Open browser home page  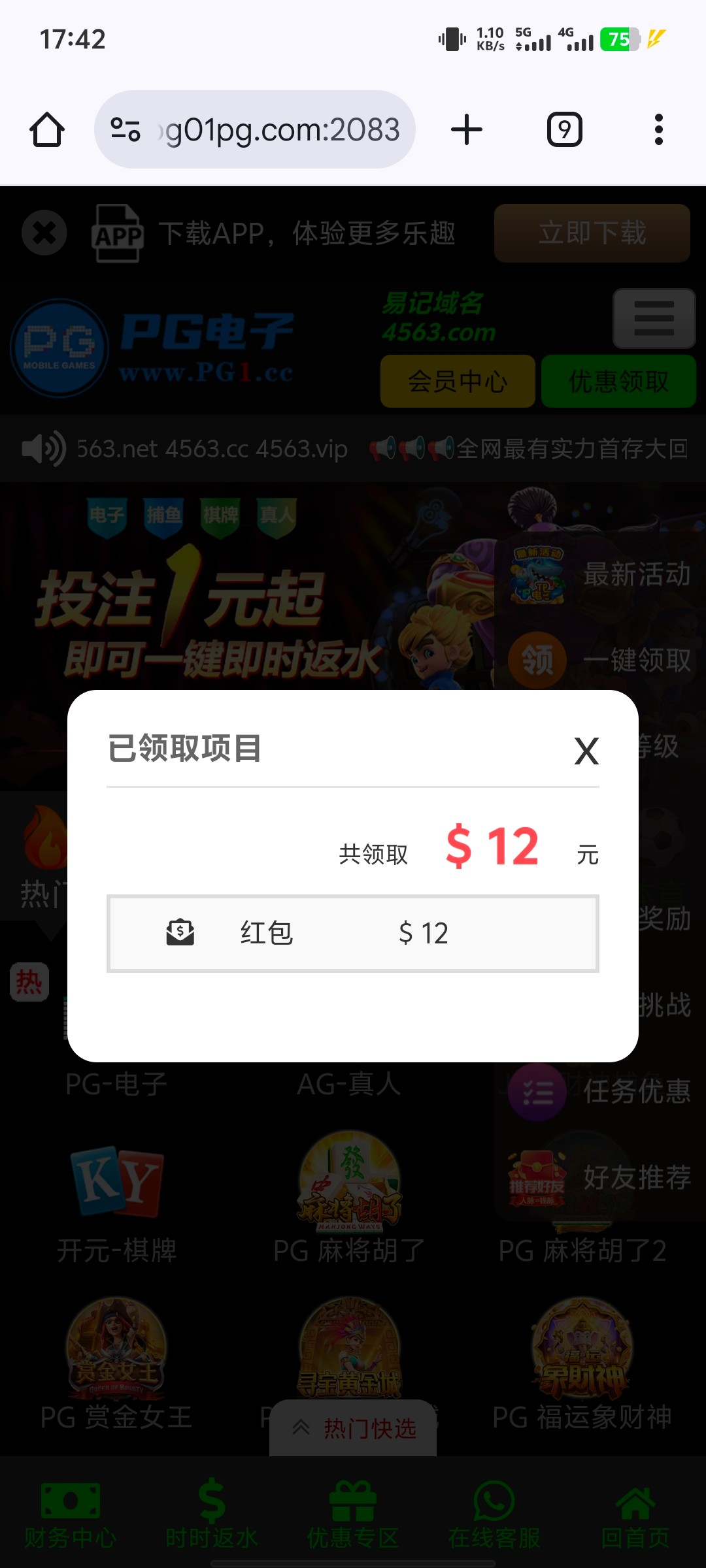coord(47,129)
